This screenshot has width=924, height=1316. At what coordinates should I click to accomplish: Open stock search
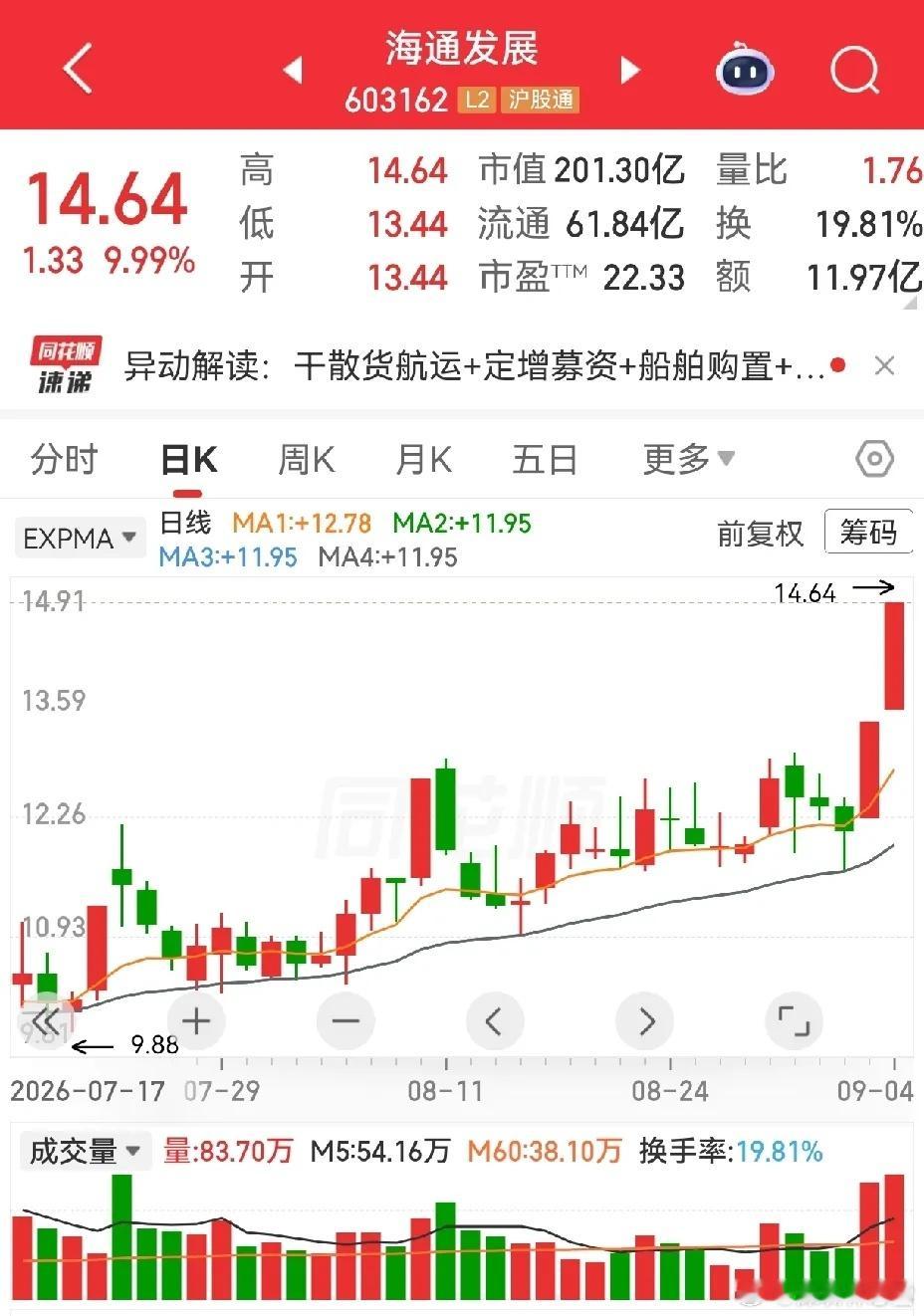click(x=854, y=70)
